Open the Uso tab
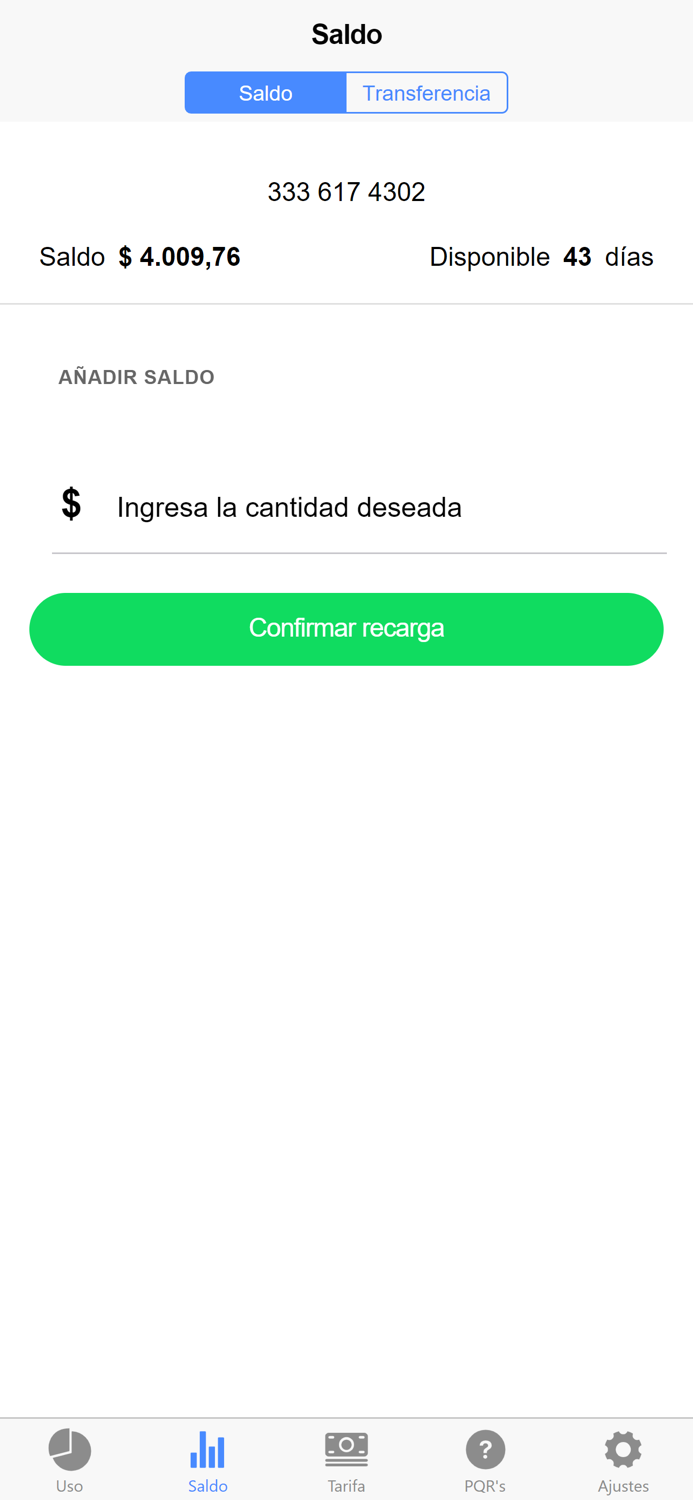Screen dimensions: 693x1500 69,1460
